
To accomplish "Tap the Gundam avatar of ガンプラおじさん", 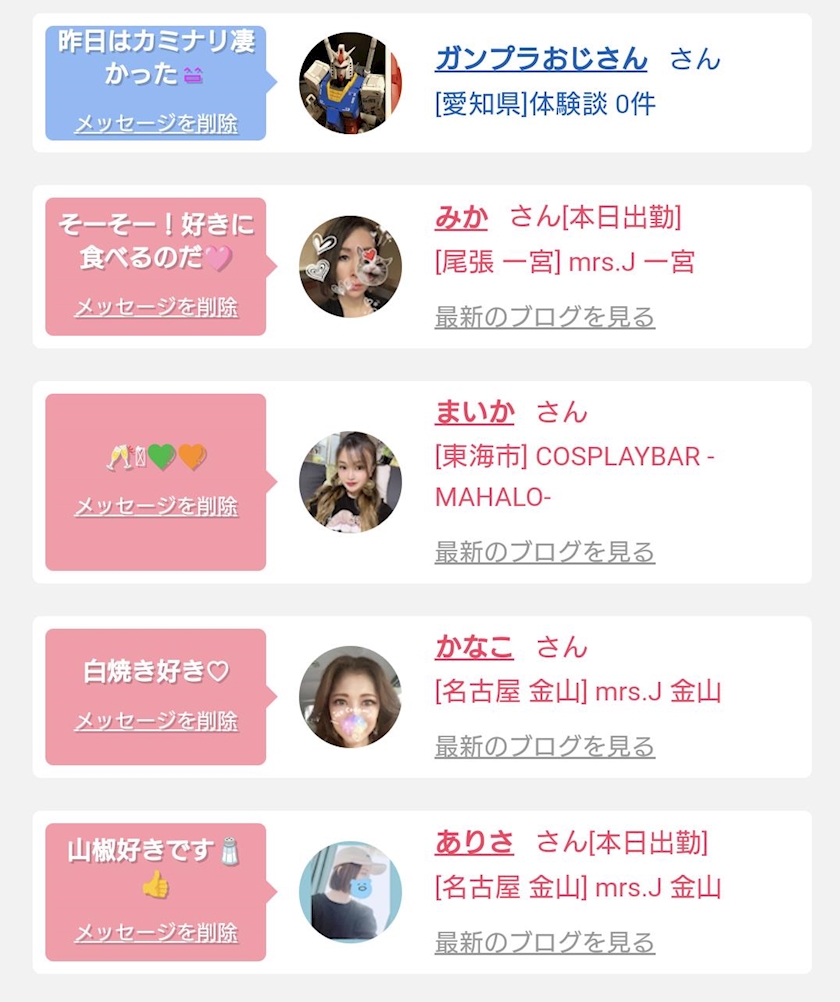I will 350,83.
